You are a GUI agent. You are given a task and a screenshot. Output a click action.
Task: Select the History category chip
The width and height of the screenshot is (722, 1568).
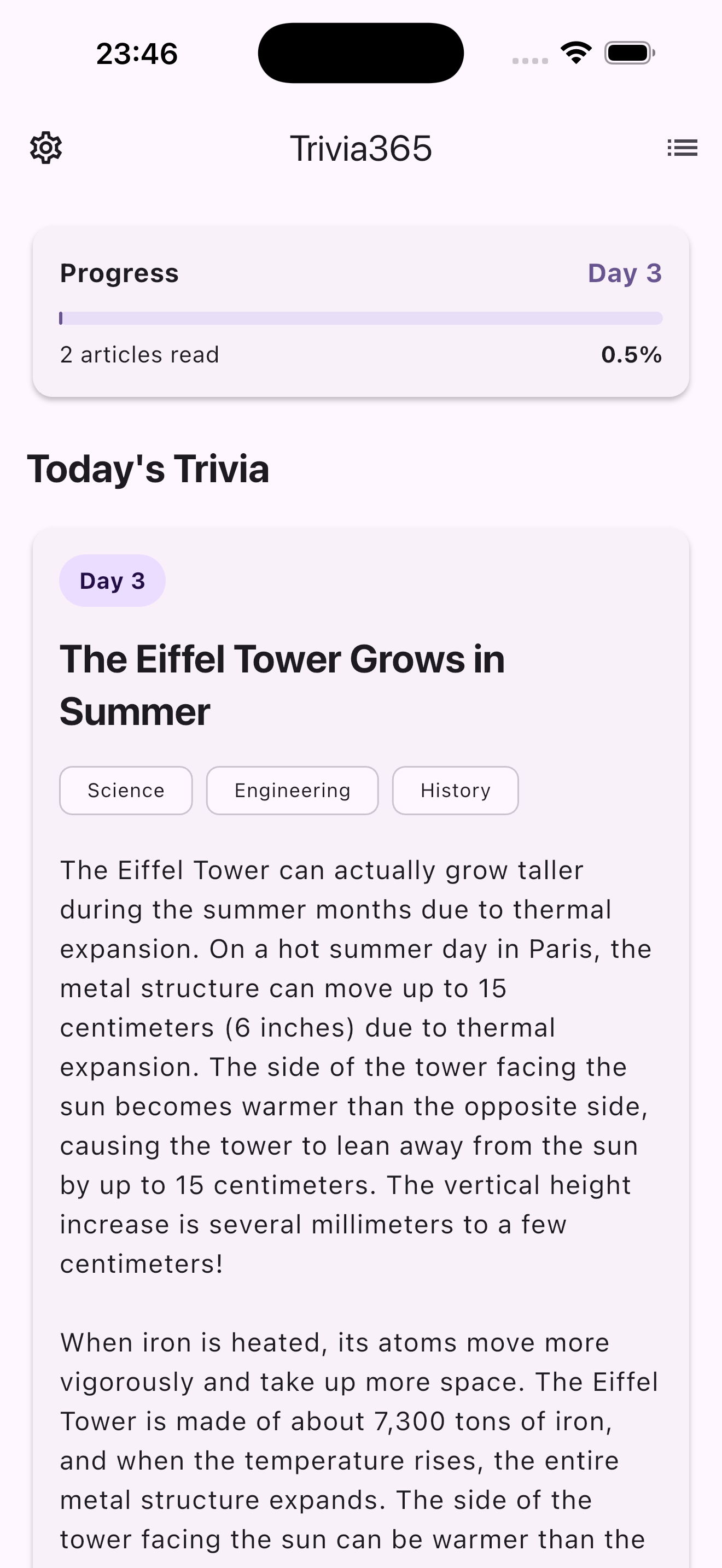click(x=455, y=790)
